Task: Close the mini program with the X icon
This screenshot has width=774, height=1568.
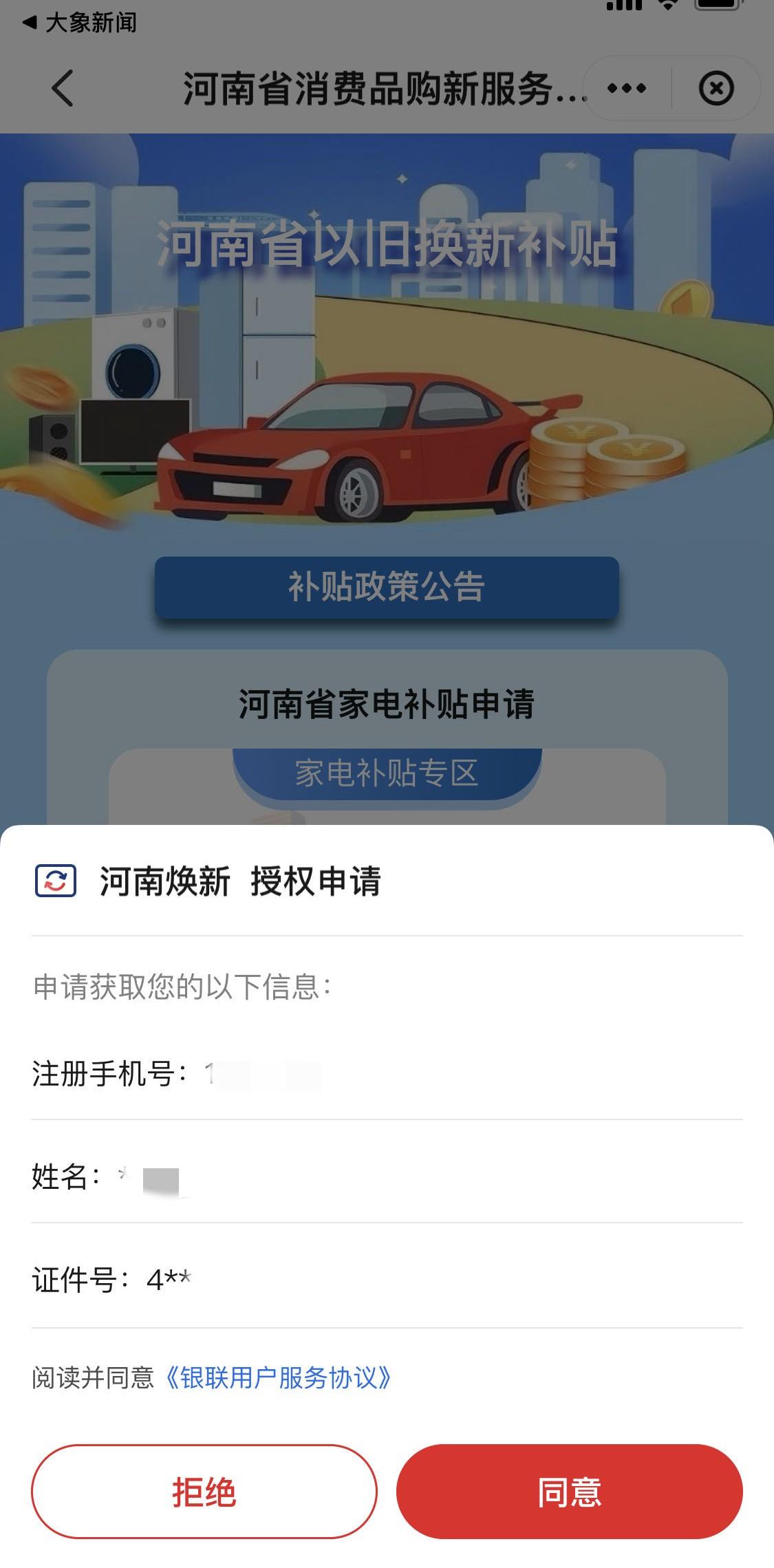Action: click(x=716, y=88)
